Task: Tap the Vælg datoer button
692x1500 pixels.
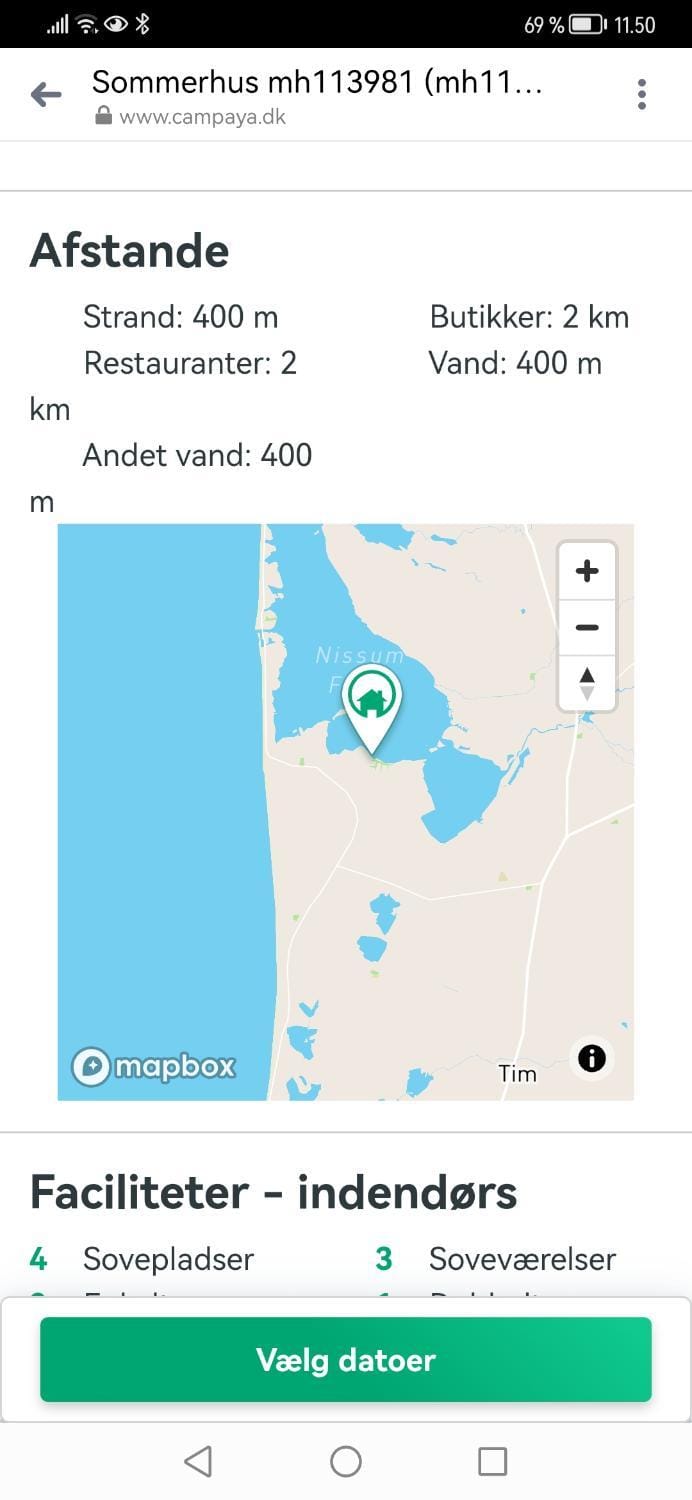Action: (346, 1360)
